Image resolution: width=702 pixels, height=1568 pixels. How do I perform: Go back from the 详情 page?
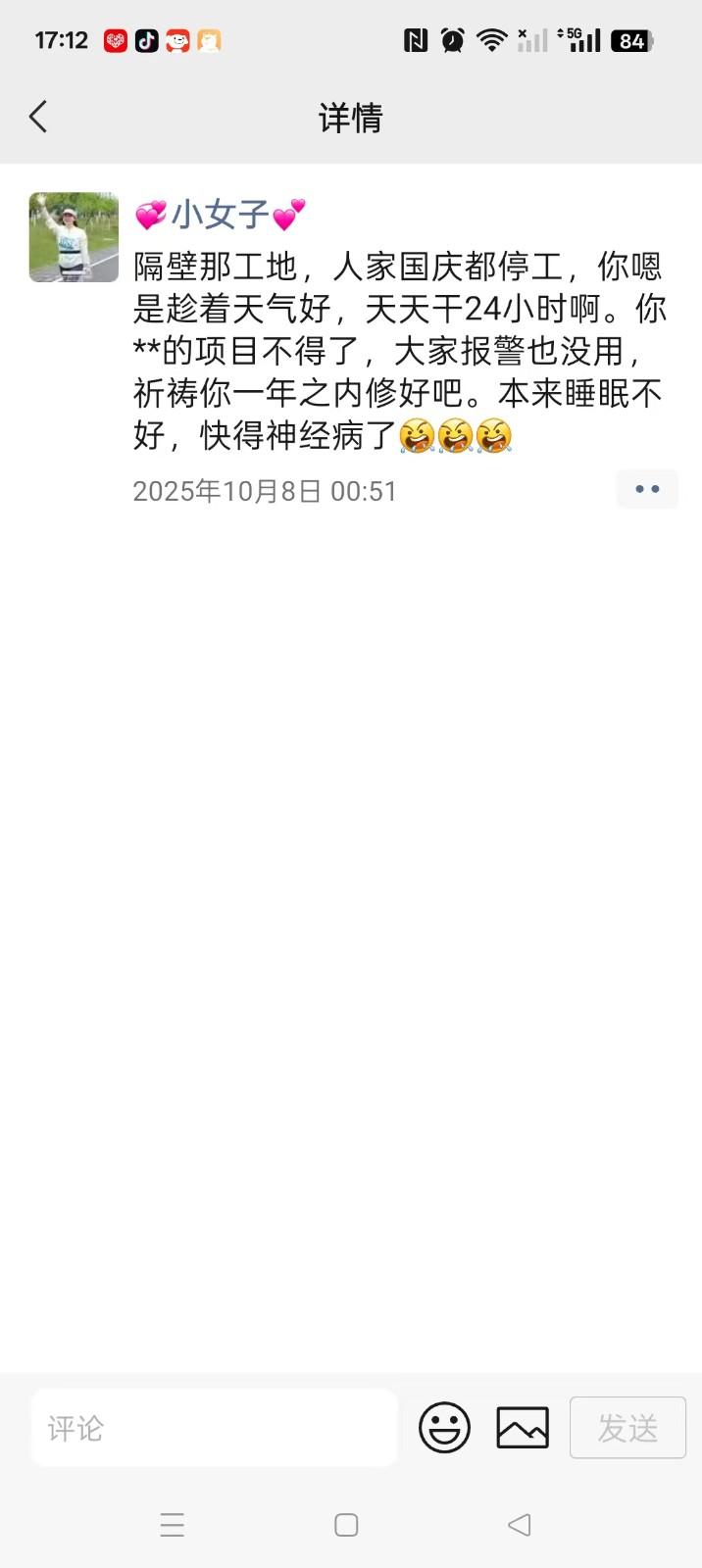click(x=38, y=117)
